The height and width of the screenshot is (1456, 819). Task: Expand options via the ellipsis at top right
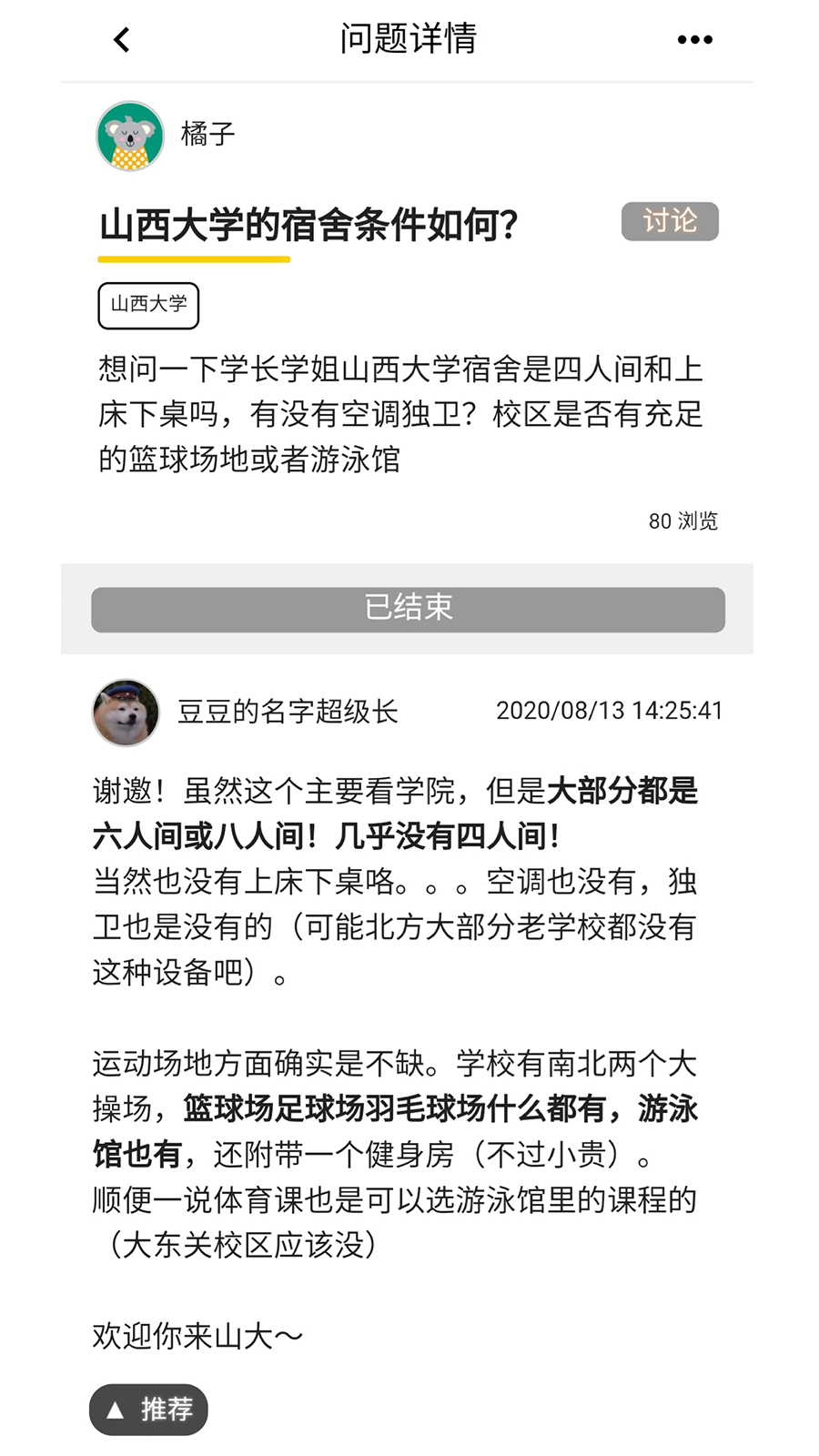pyautogui.click(x=694, y=39)
